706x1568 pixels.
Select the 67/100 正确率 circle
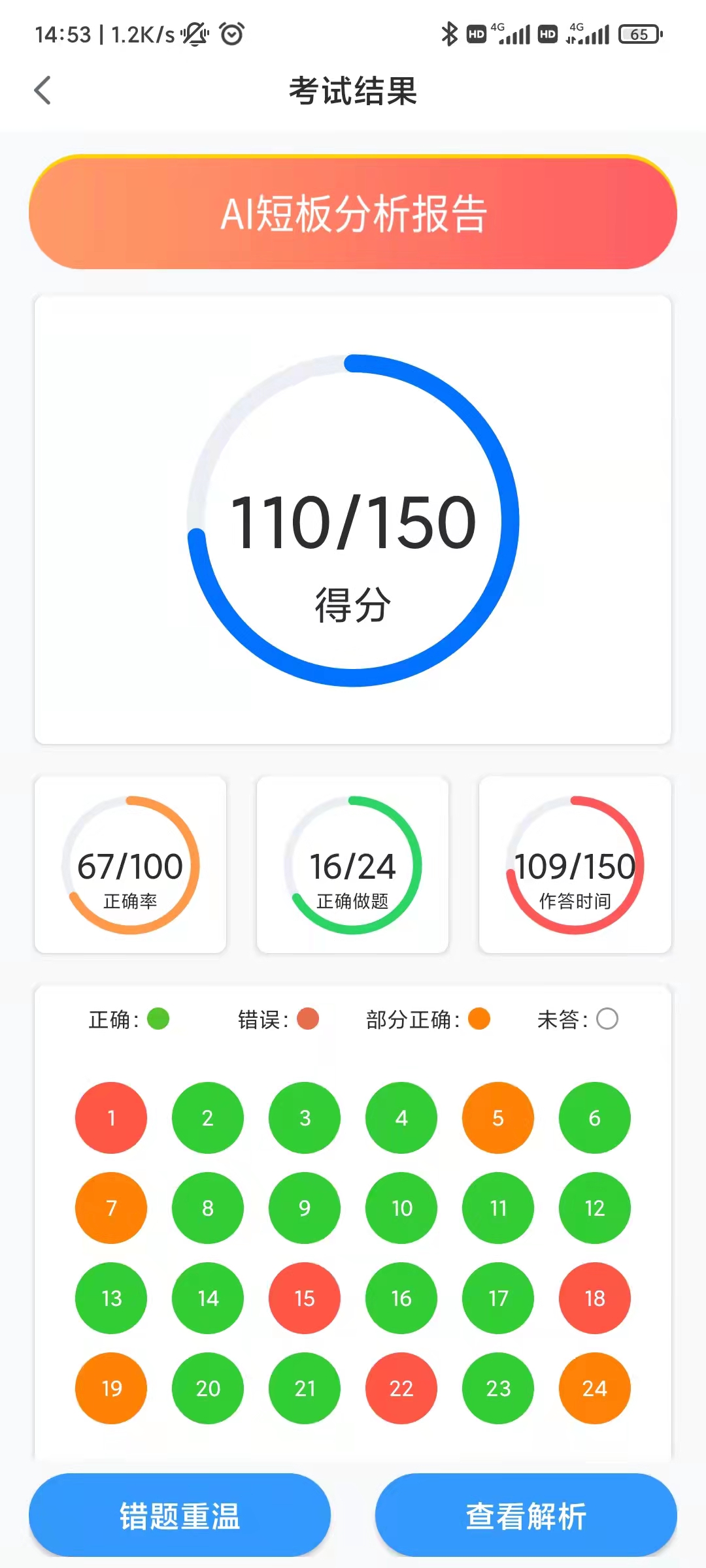(129, 866)
